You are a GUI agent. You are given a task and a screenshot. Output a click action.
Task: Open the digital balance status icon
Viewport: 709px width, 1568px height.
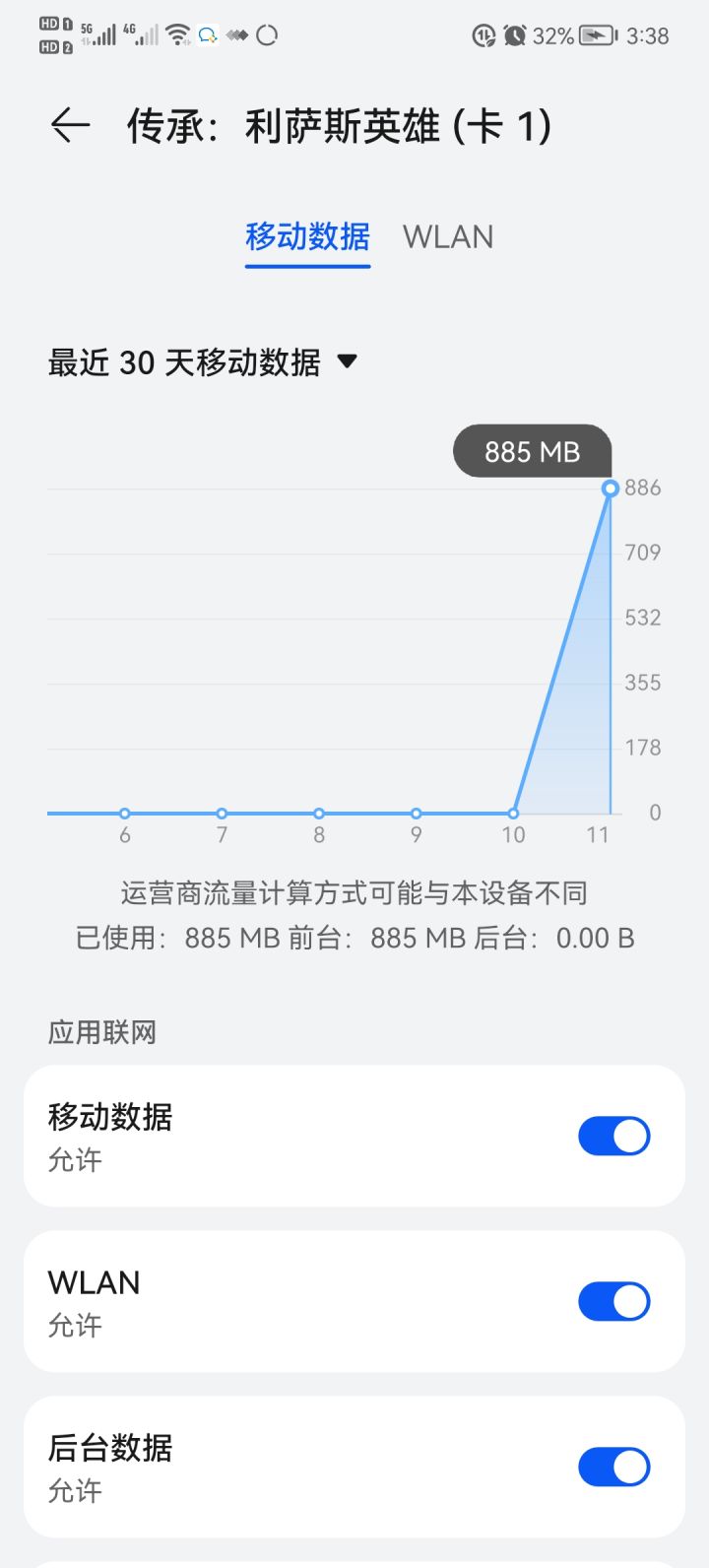[x=483, y=35]
